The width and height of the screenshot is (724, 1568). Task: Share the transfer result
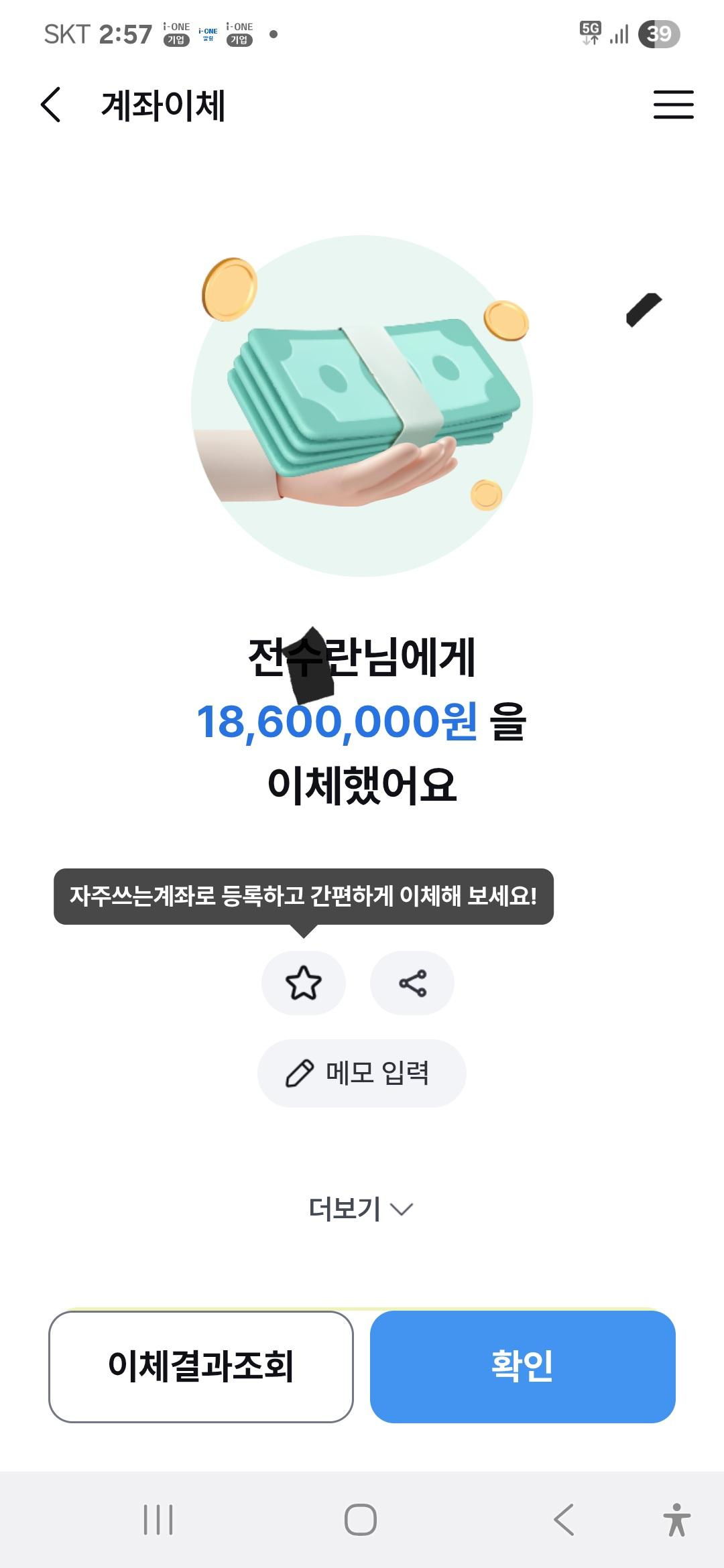[412, 983]
